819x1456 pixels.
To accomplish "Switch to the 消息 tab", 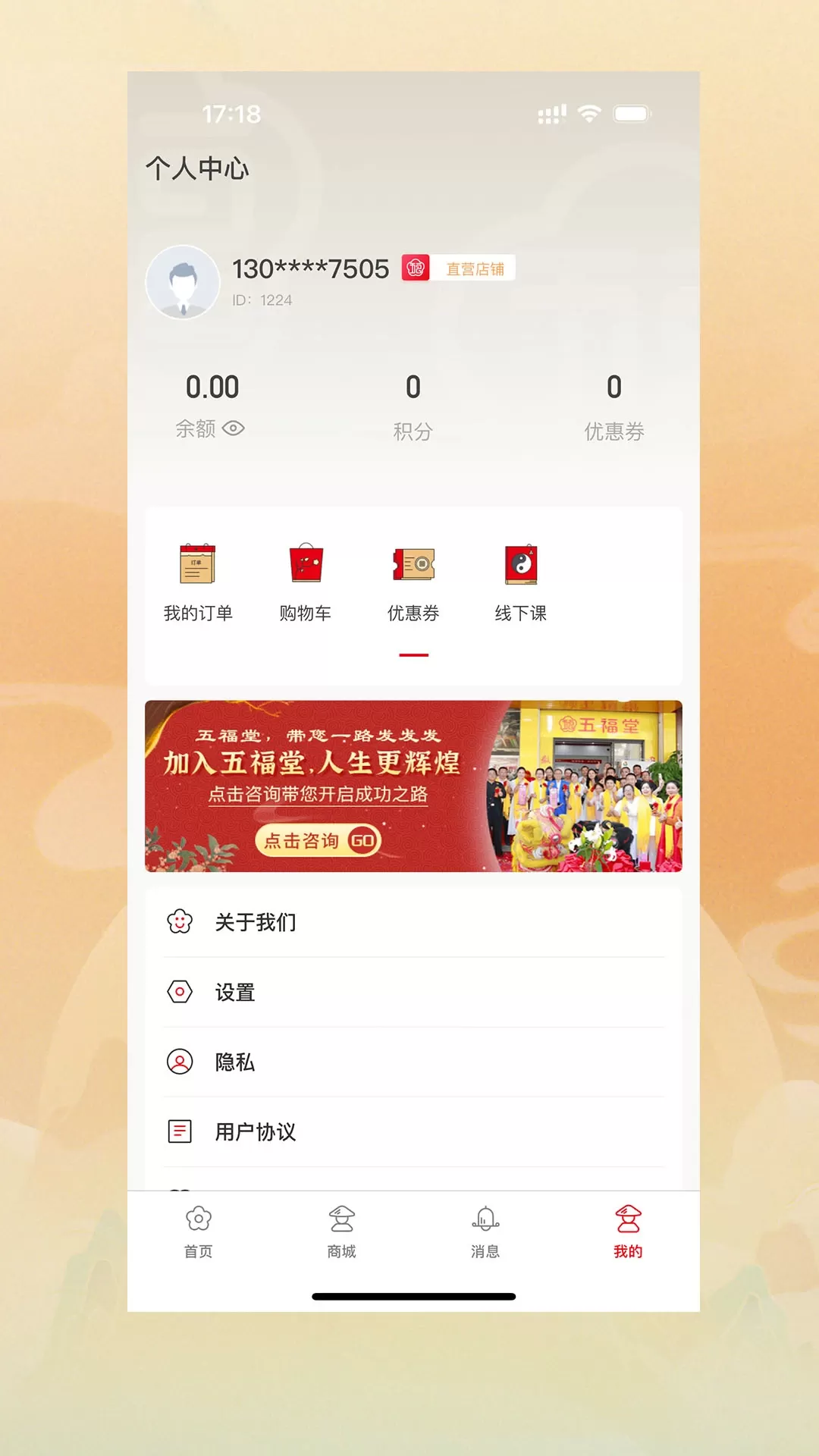I will coord(485,1232).
